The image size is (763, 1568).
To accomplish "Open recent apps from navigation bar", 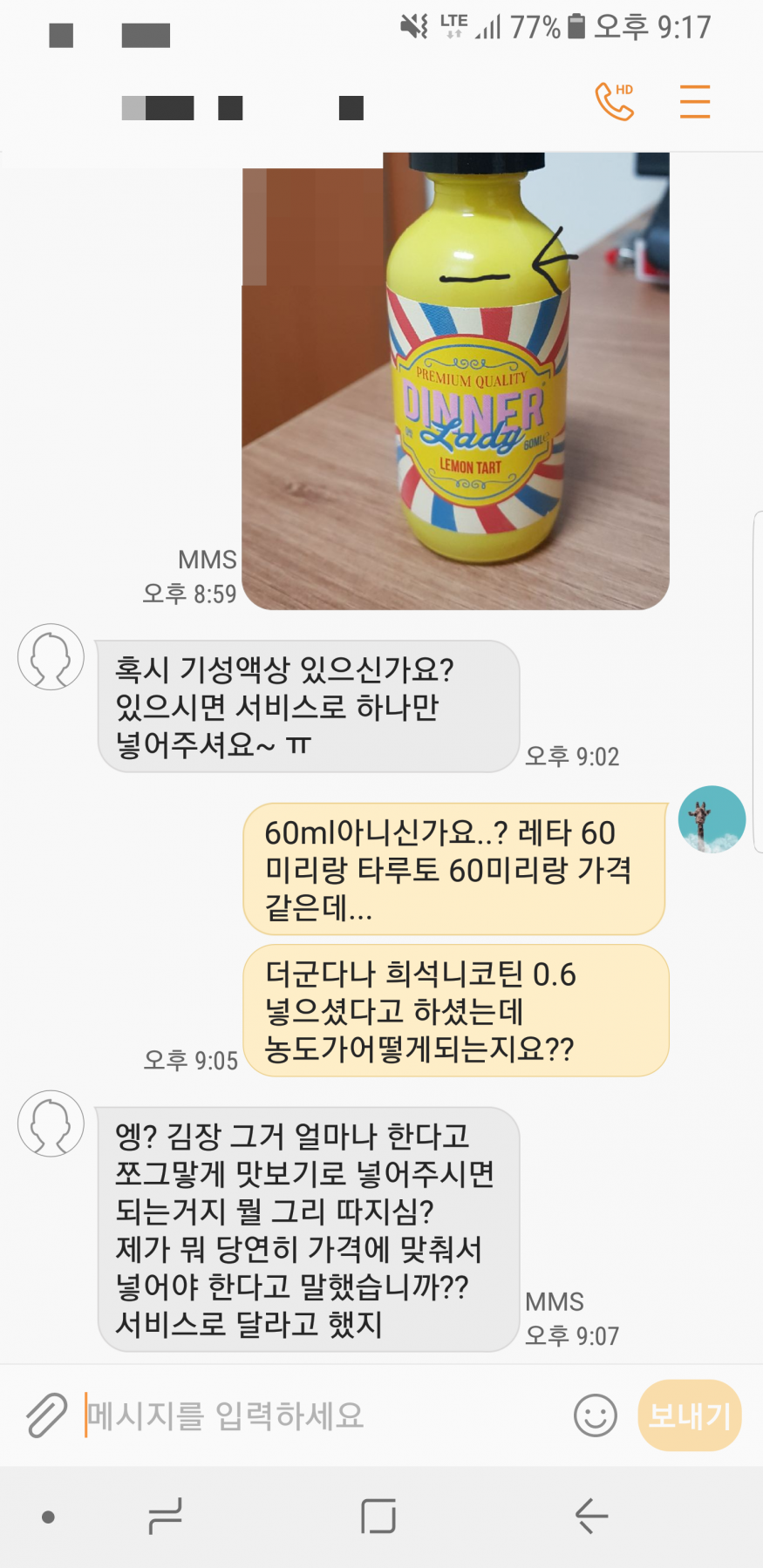I will (165, 1517).
